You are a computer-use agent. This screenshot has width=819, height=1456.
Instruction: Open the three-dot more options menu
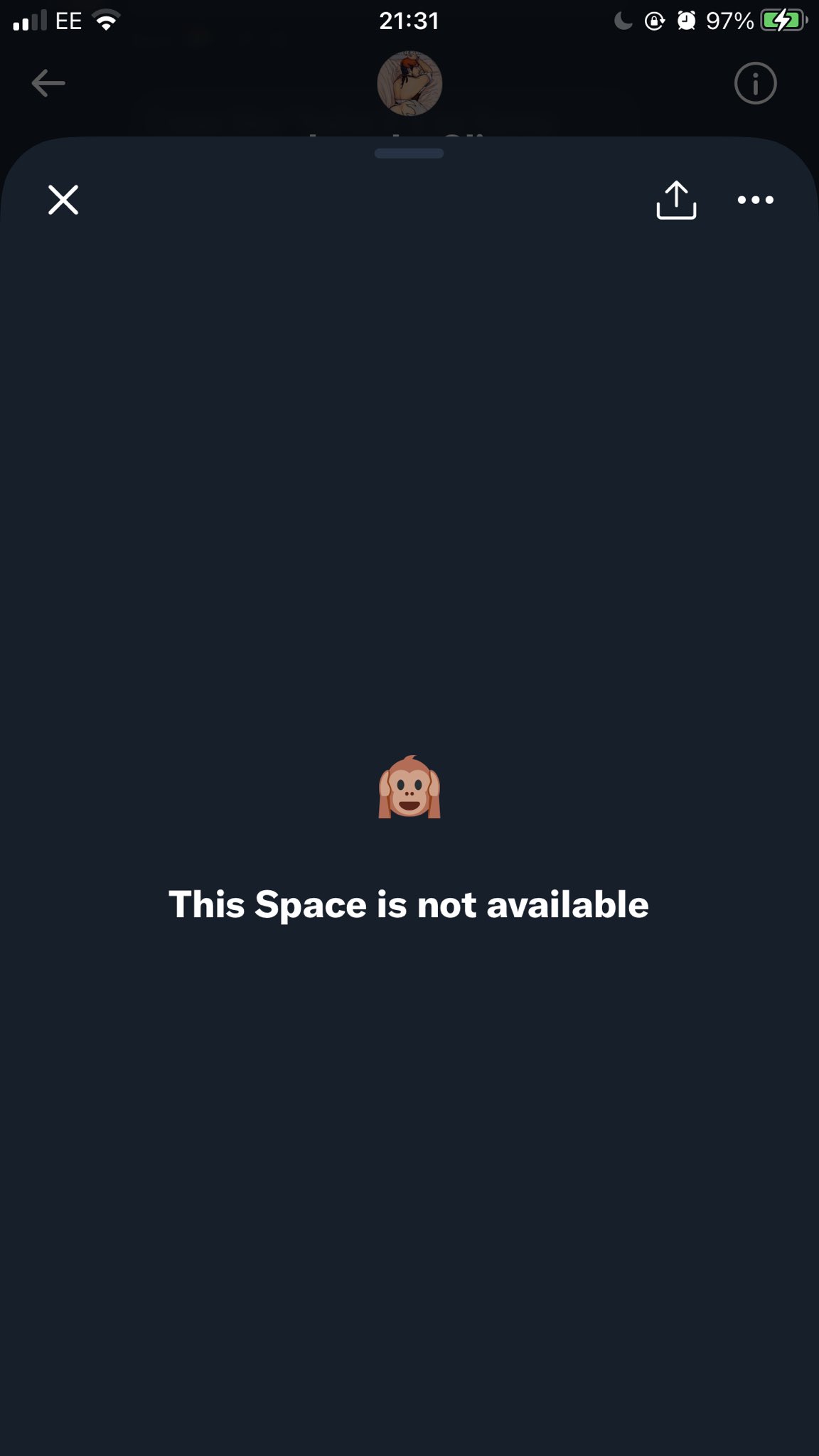pyautogui.click(x=755, y=200)
